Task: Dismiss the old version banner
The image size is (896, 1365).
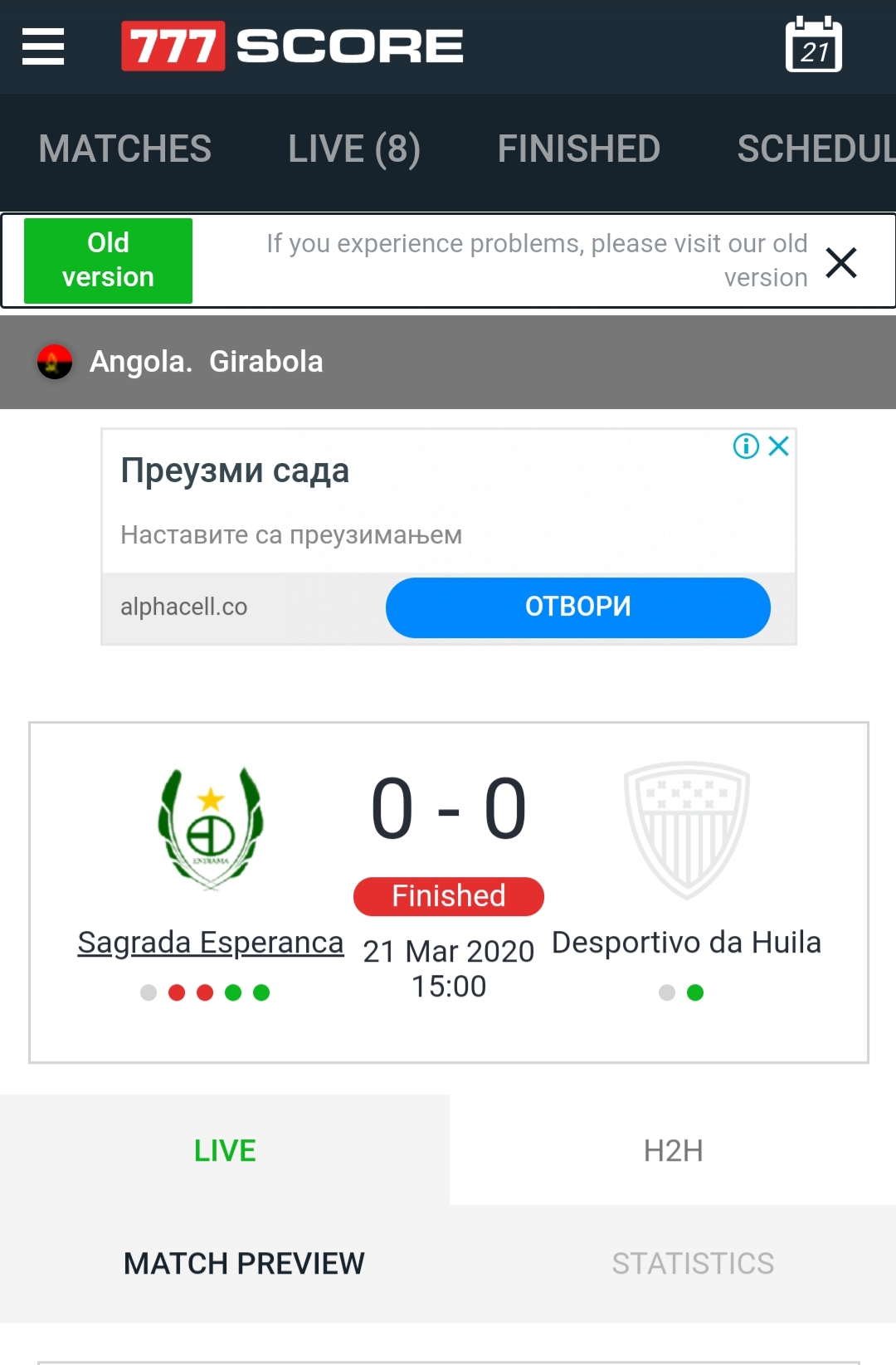Action: click(x=840, y=263)
